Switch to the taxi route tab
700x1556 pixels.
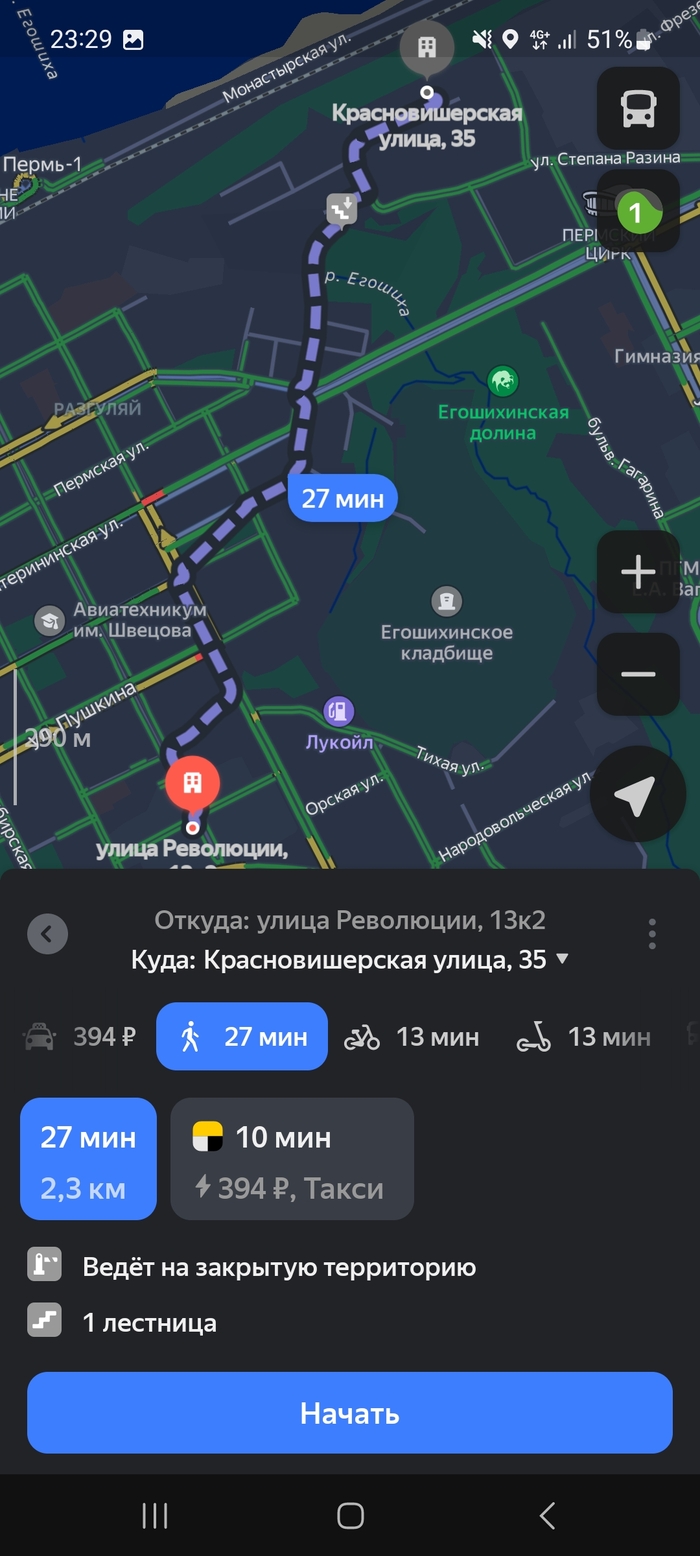pyautogui.click(x=80, y=1037)
